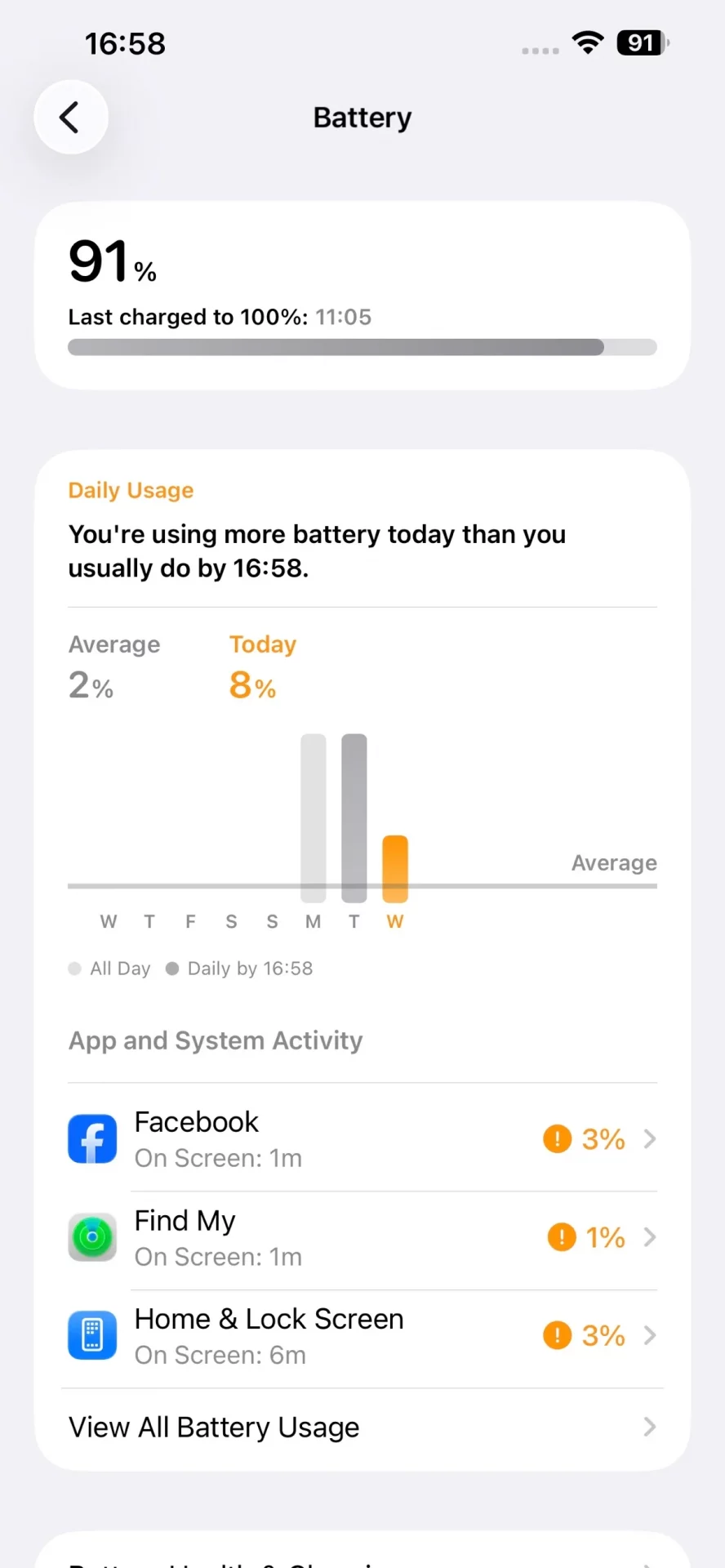The width and height of the screenshot is (725, 1568).
Task: Open Find My battery usage details
Action: point(362,1237)
